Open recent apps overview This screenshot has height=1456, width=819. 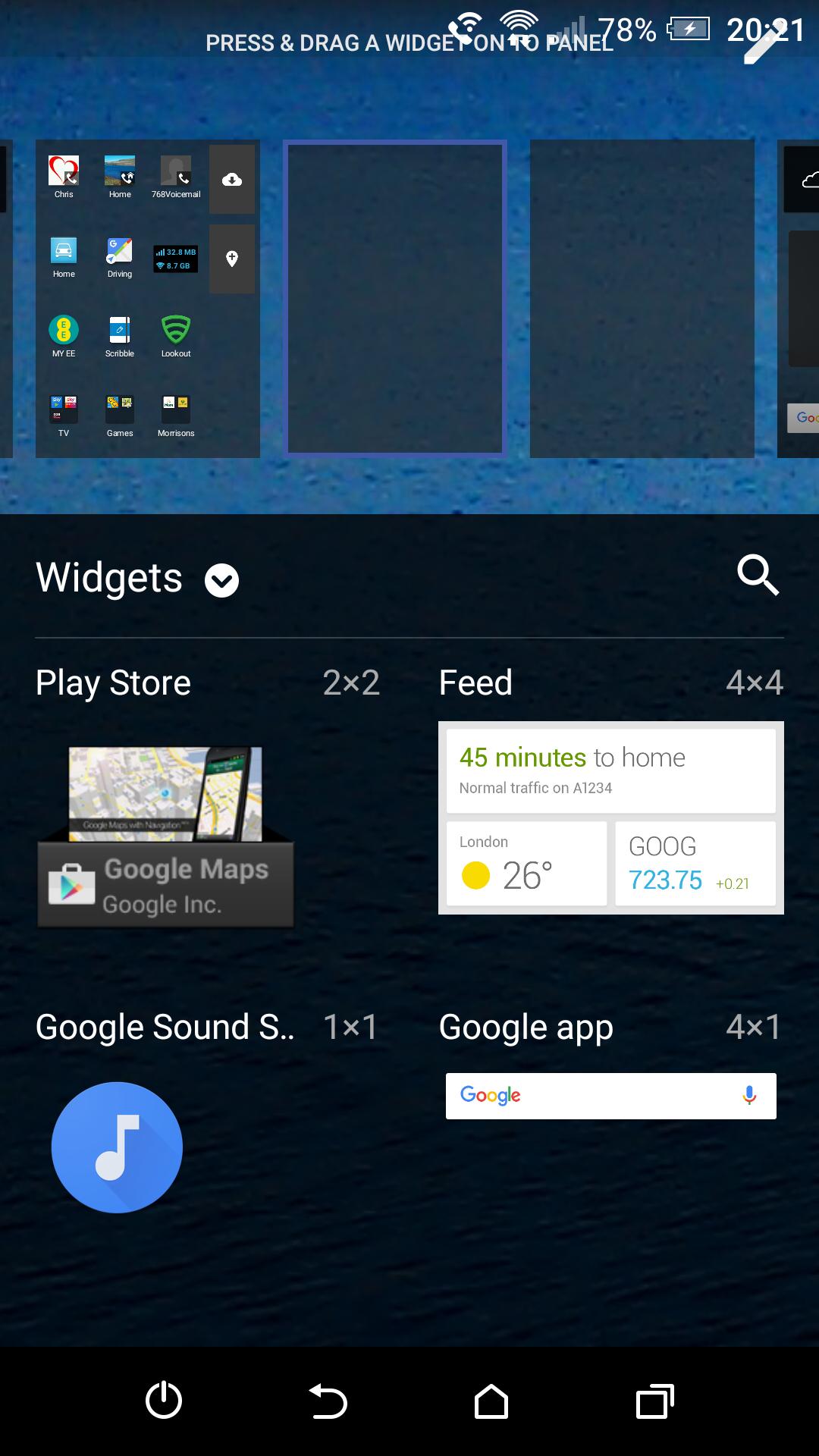click(x=655, y=1401)
